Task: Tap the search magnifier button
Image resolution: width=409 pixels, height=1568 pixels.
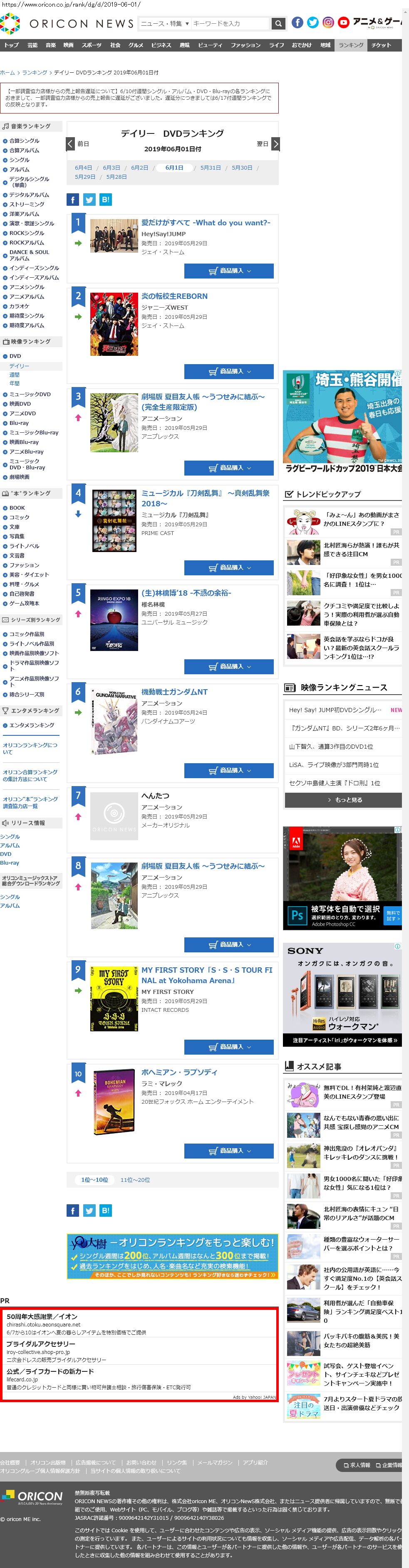Action: [x=278, y=24]
